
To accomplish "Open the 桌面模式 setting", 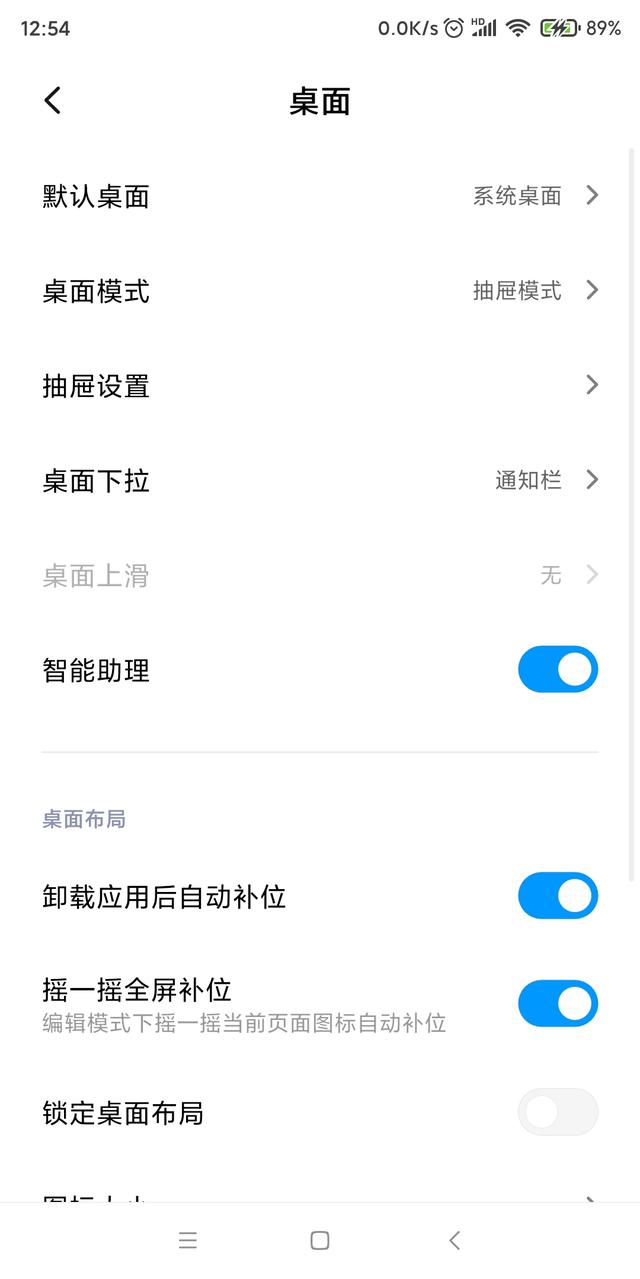I will pyautogui.click(x=320, y=291).
